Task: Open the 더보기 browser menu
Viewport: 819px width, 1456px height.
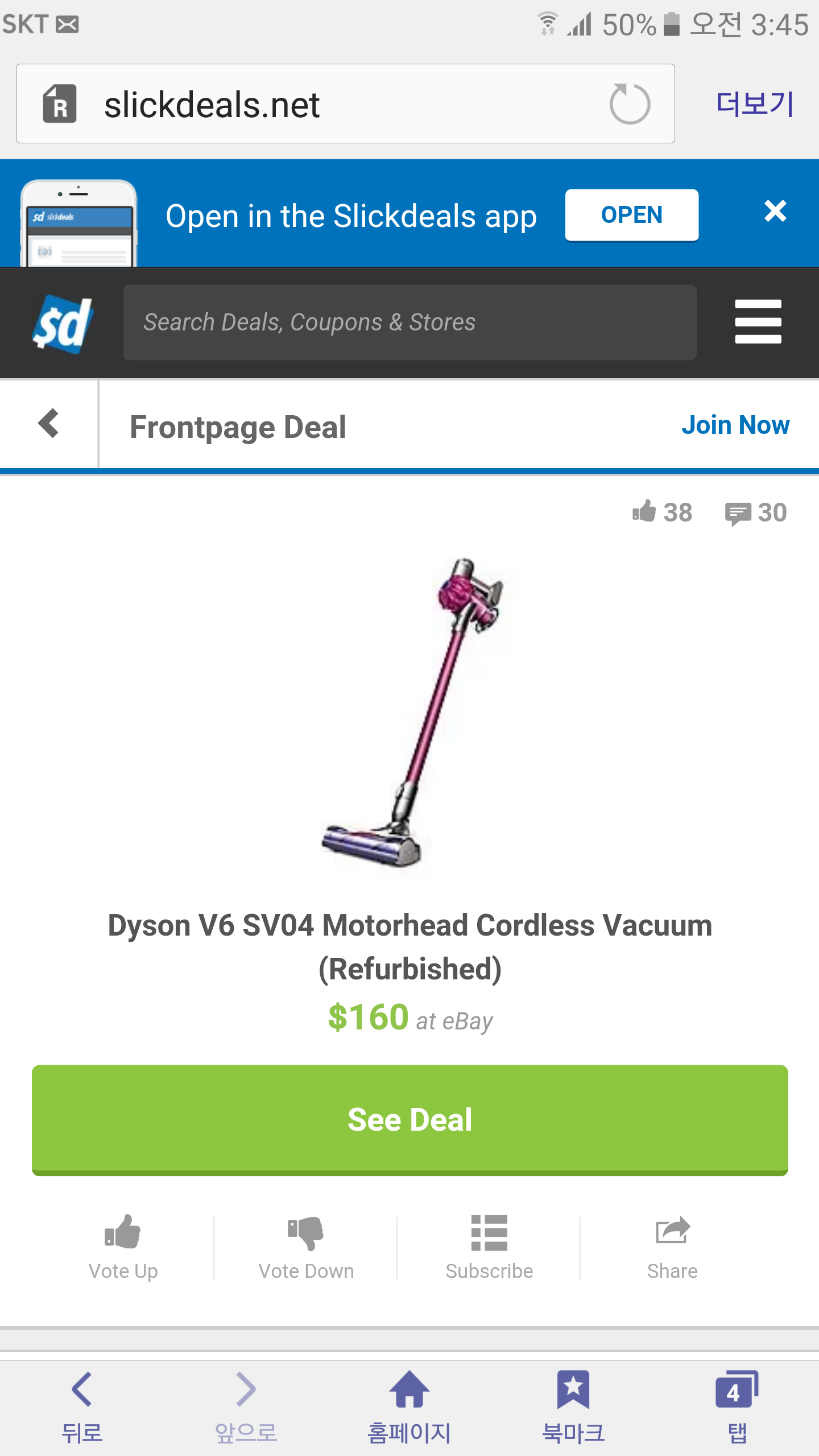Action: (x=754, y=104)
